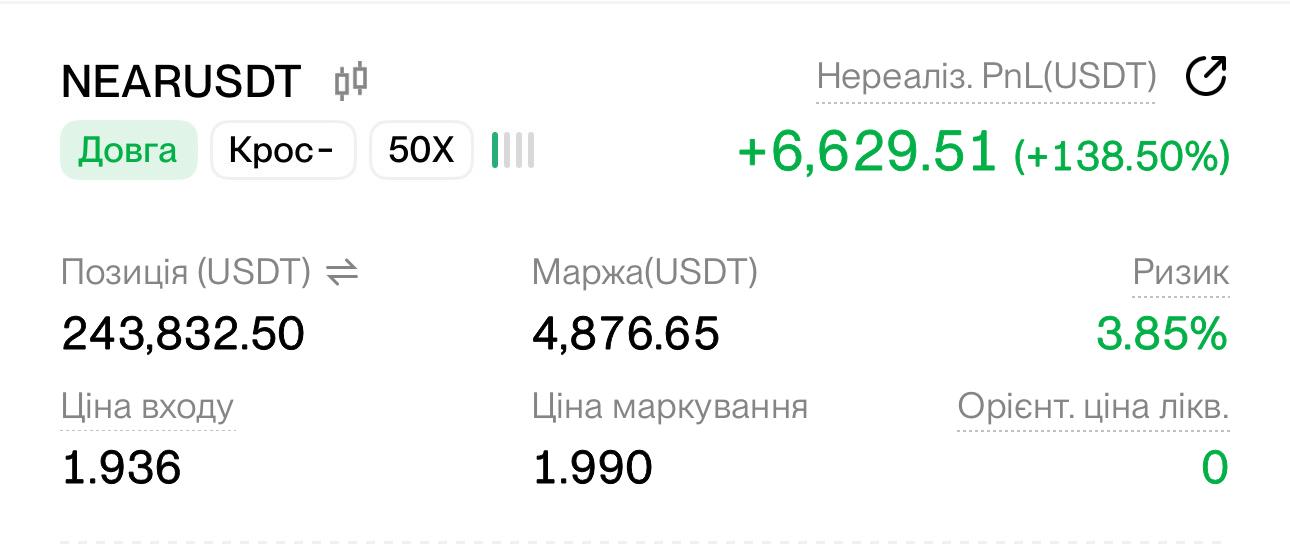Show the Орієнт. ціна лікв. info
This screenshot has height=556, width=1290.
(x=1093, y=407)
